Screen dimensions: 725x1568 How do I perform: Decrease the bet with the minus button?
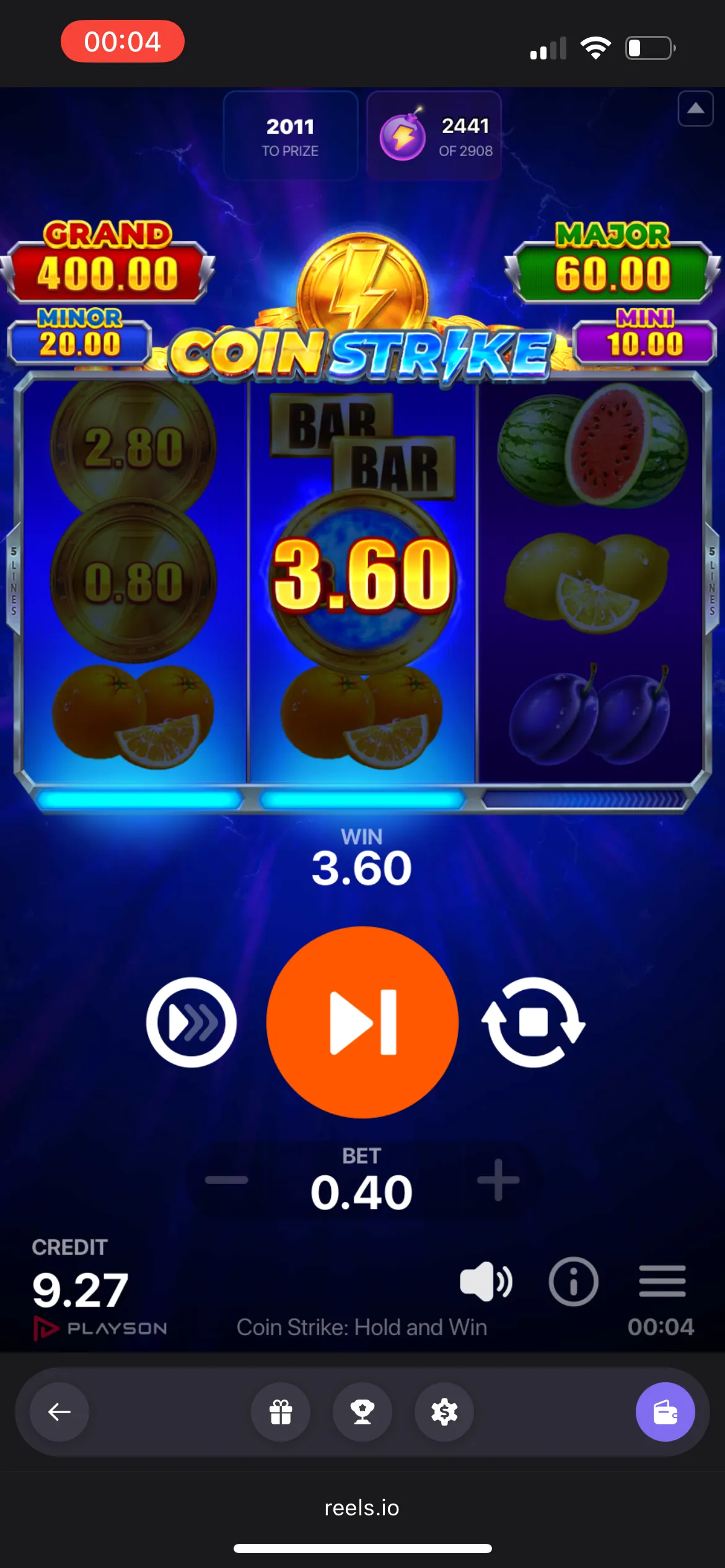[x=227, y=1180]
